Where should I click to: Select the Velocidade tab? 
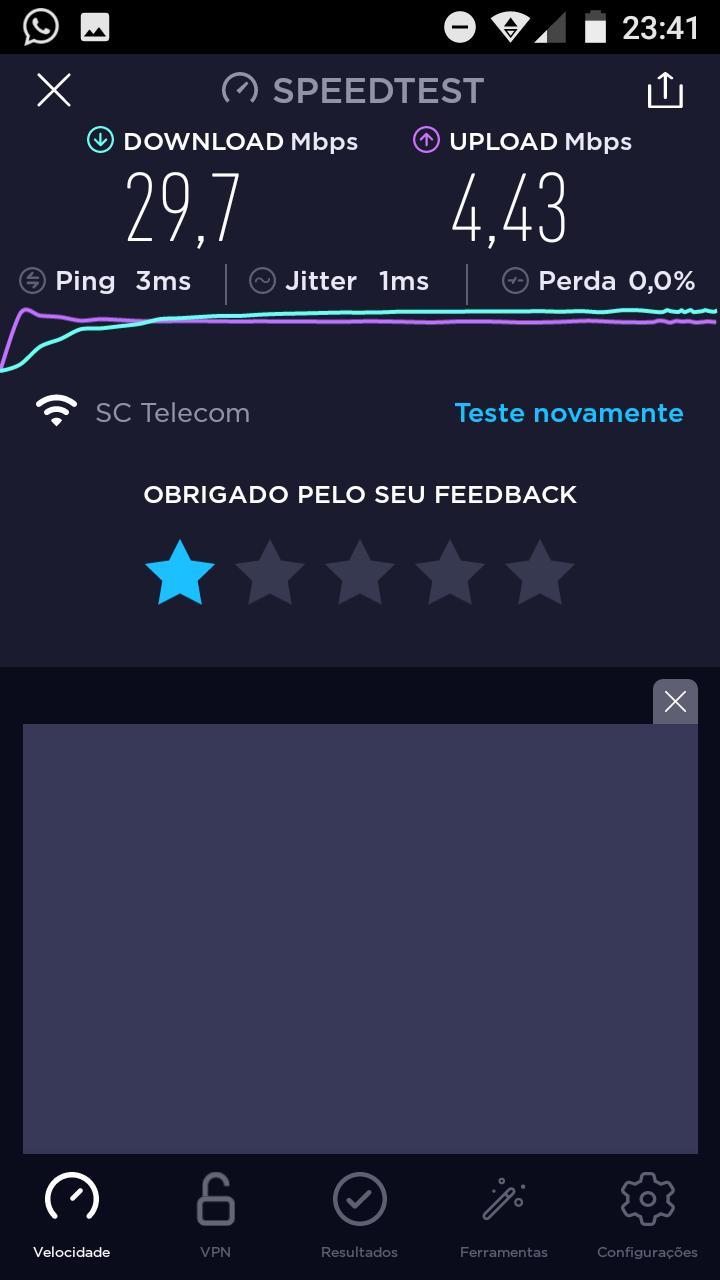(x=72, y=1215)
